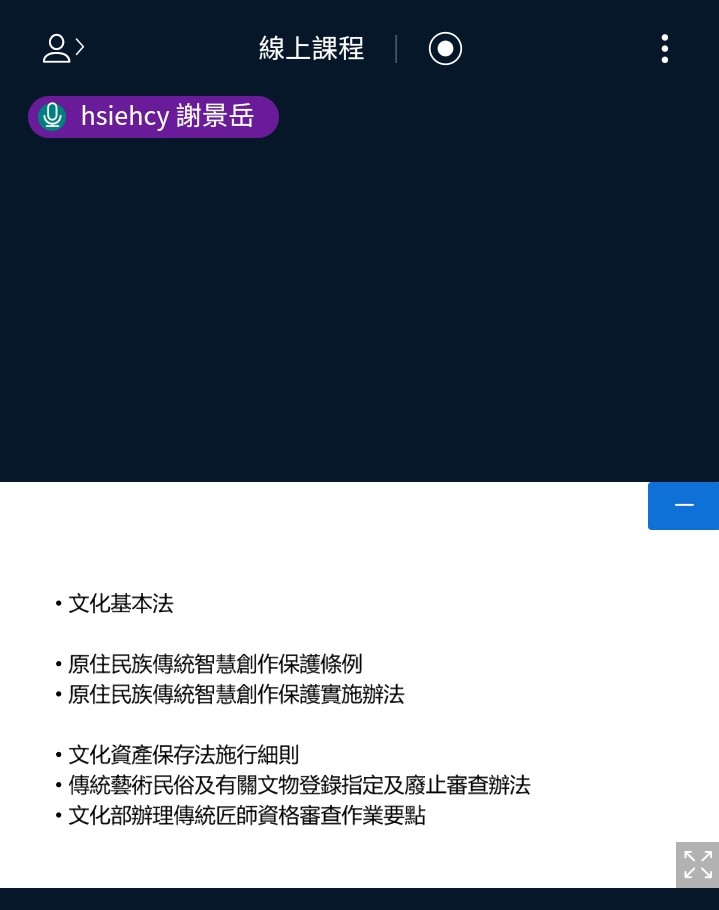Expand shared screen to fullscreen

click(x=698, y=865)
